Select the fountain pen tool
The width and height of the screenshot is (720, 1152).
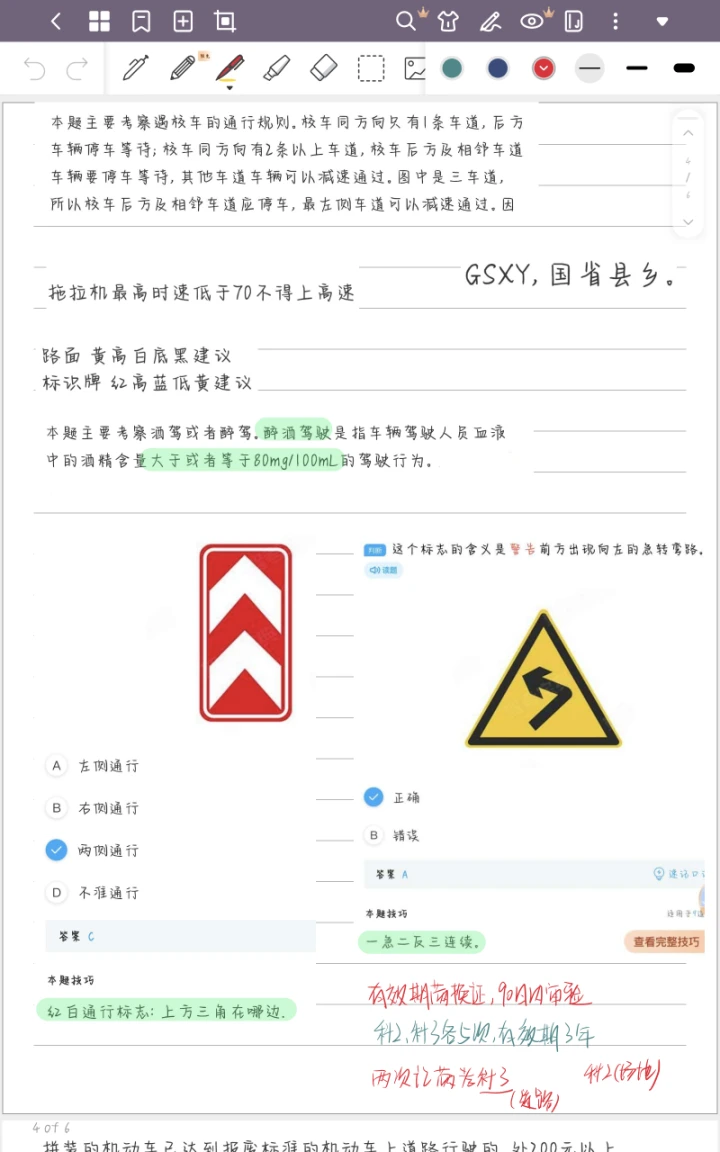pos(135,68)
